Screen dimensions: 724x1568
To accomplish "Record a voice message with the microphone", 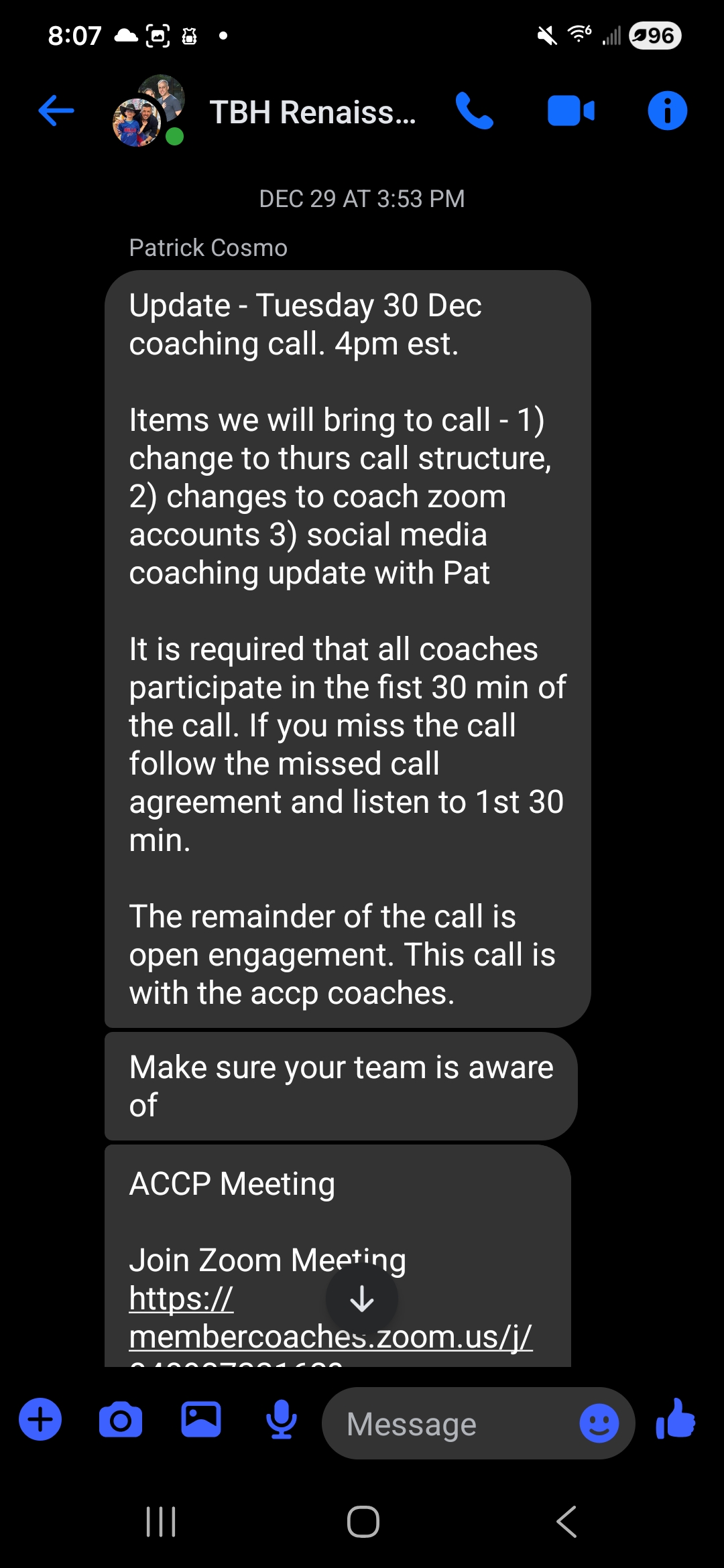I will click(282, 1419).
